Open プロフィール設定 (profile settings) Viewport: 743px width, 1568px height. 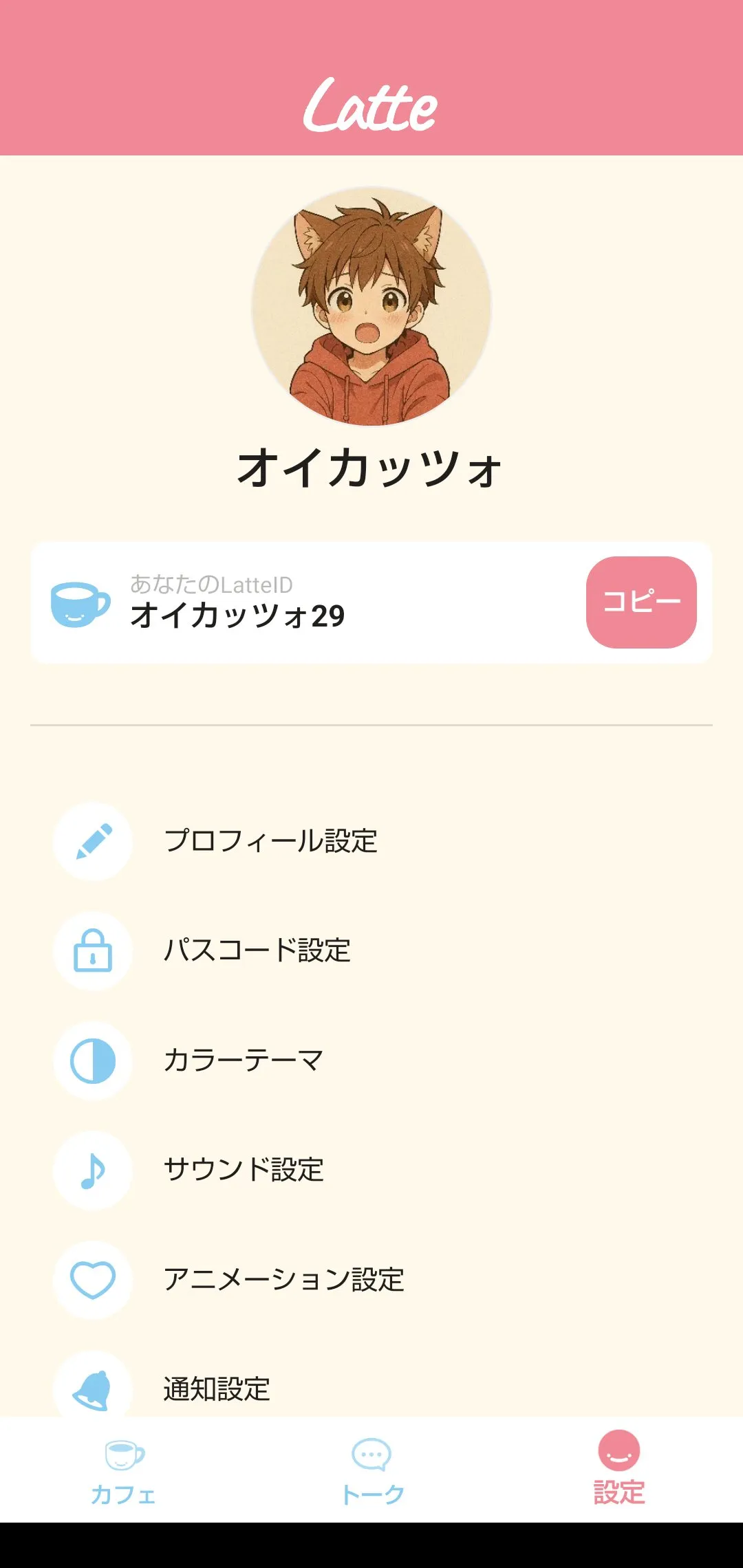(270, 841)
